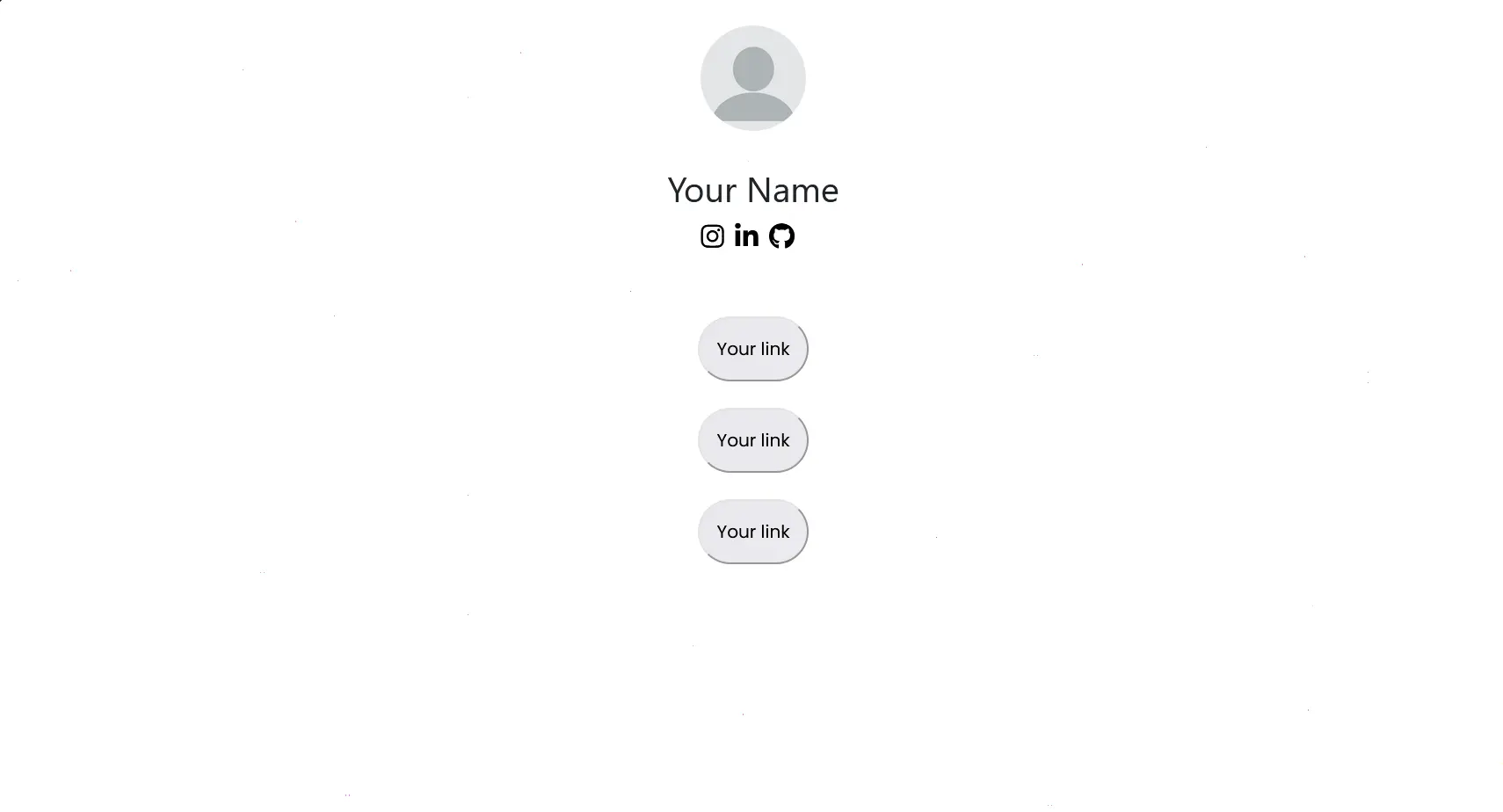
Task: Open the last Your link button
Action: tap(752, 532)
